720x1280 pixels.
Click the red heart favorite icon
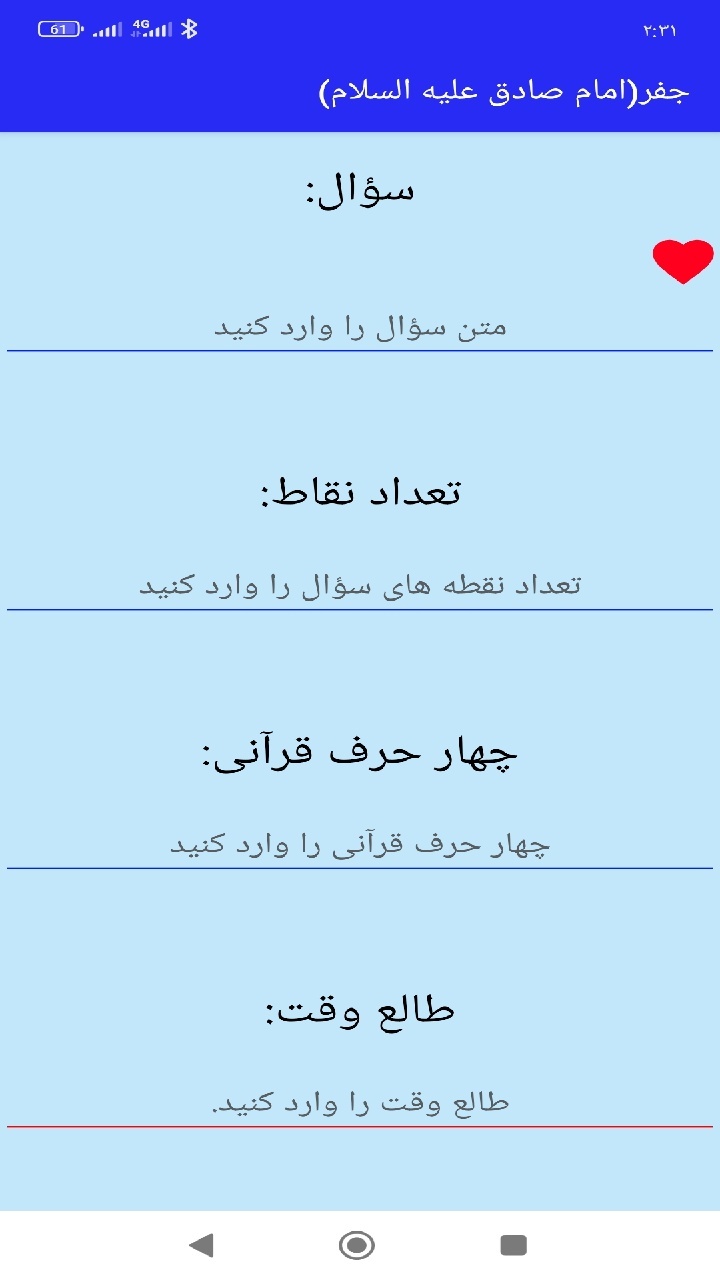682,262
